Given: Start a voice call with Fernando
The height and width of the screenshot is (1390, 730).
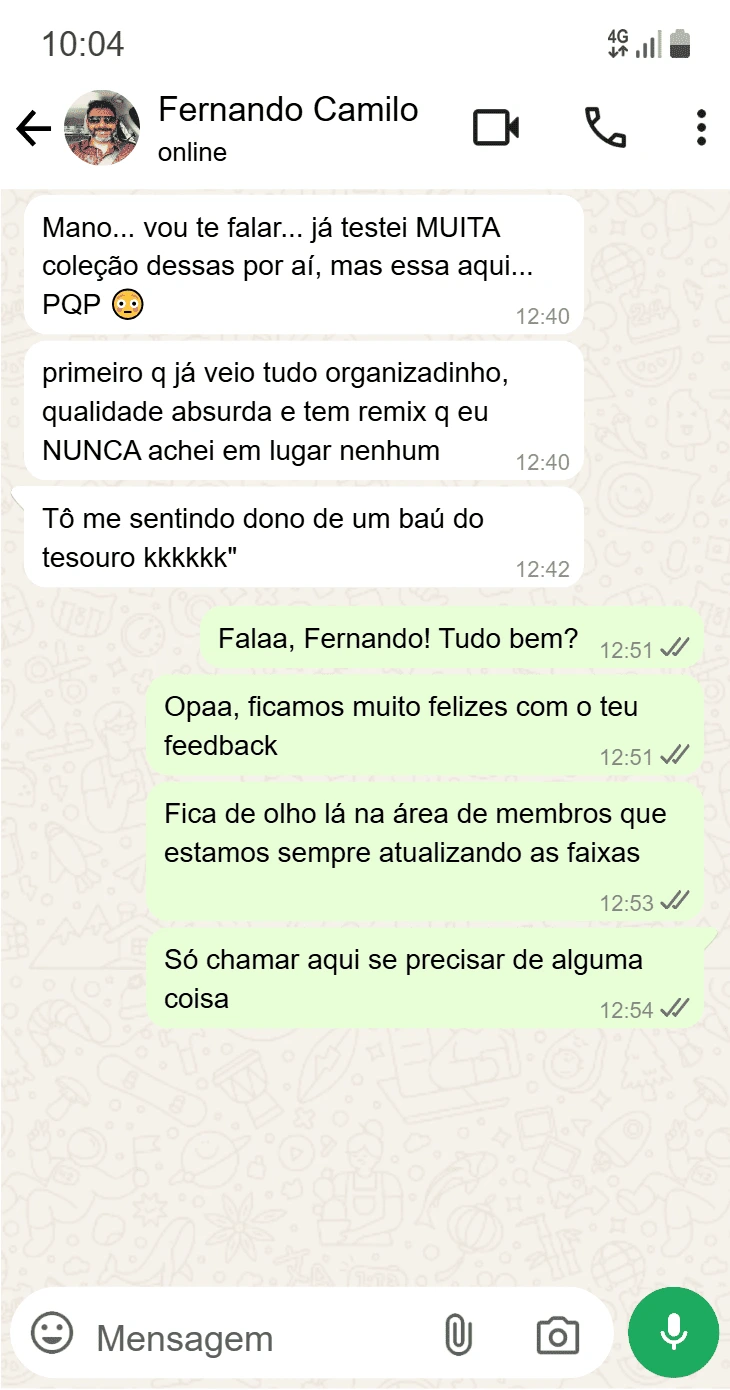Looking at the screenshot, I should [605, 128].
